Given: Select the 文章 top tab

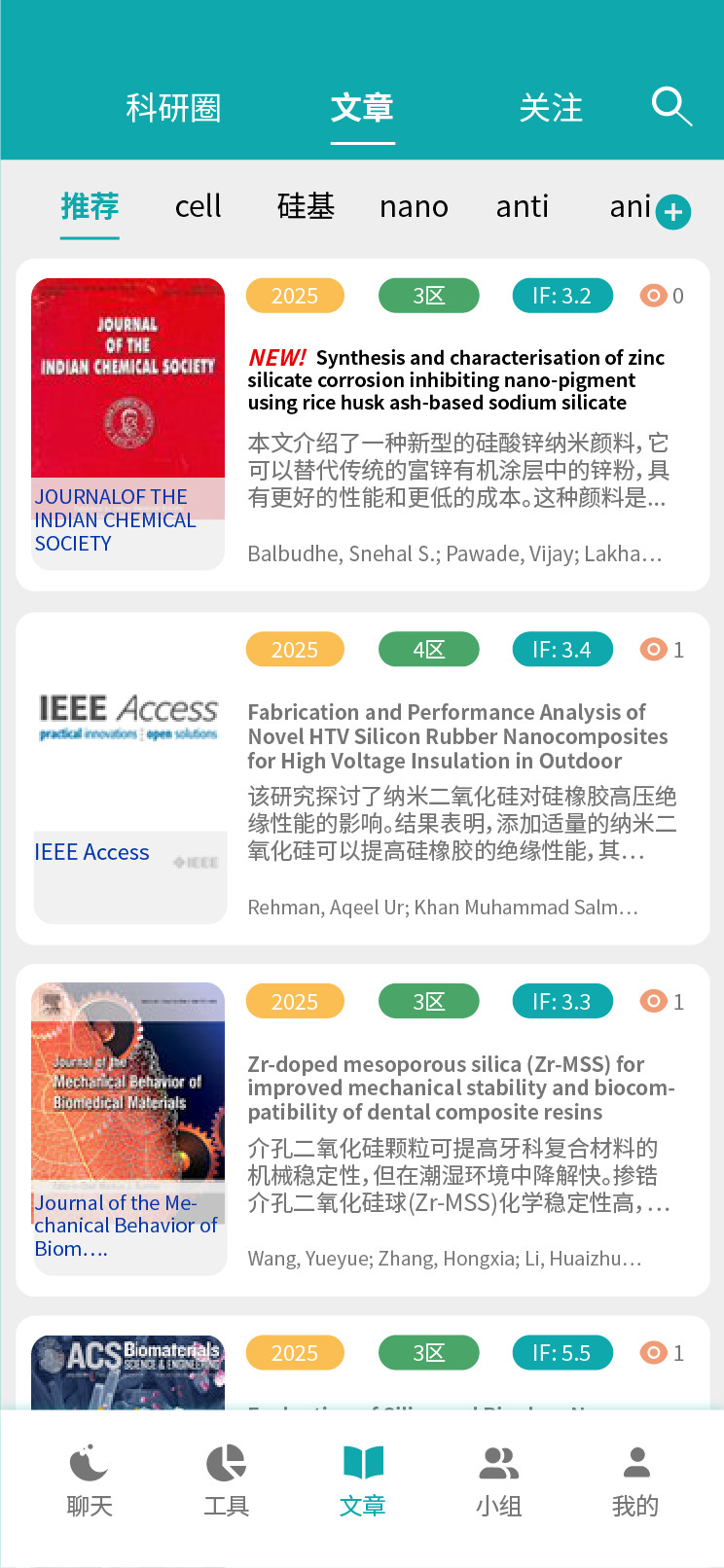Looking at the screenshot, I should click(362, 108).
